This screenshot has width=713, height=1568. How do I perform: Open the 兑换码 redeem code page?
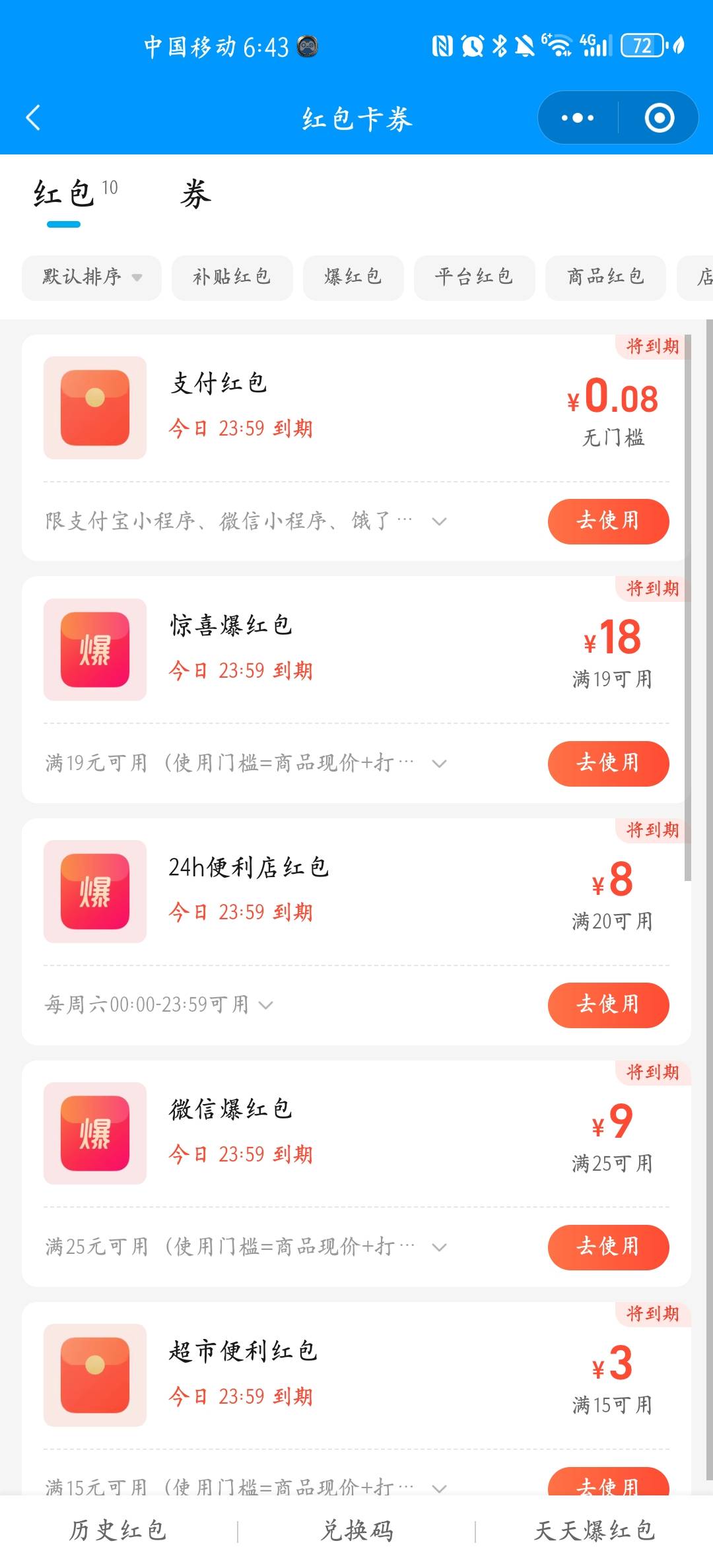[356, 1530]
